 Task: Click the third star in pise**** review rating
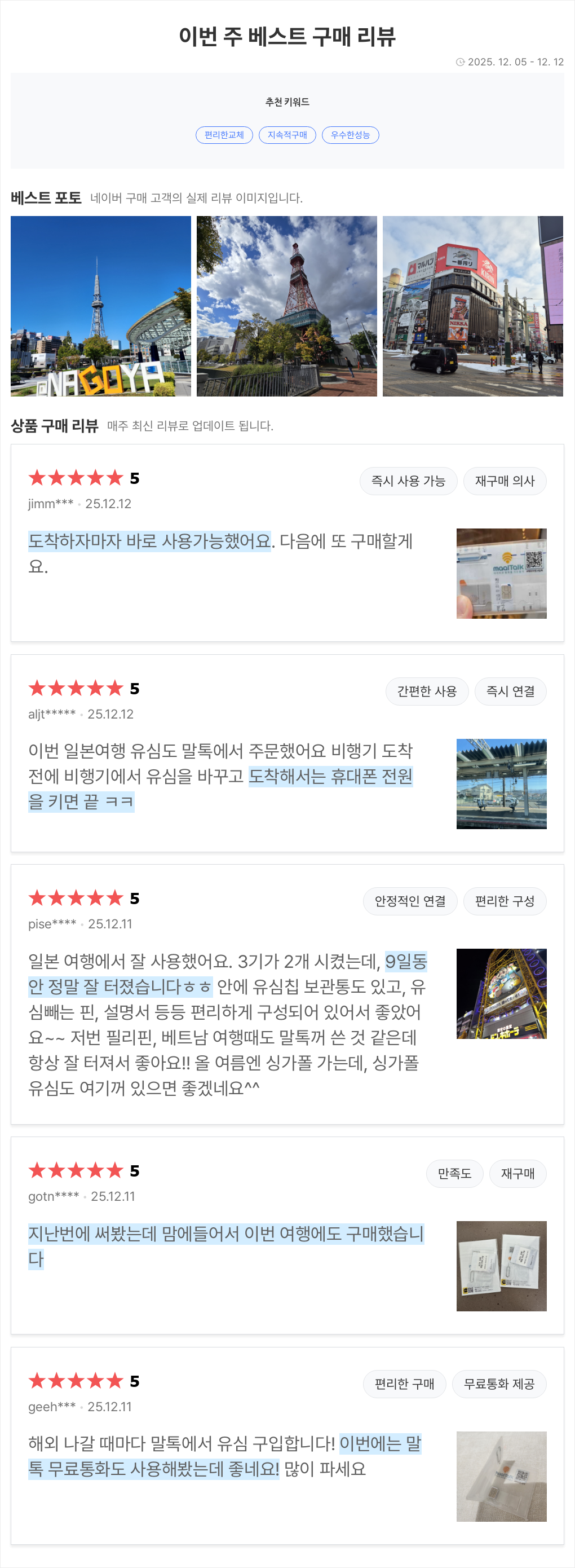click(78, 898)
